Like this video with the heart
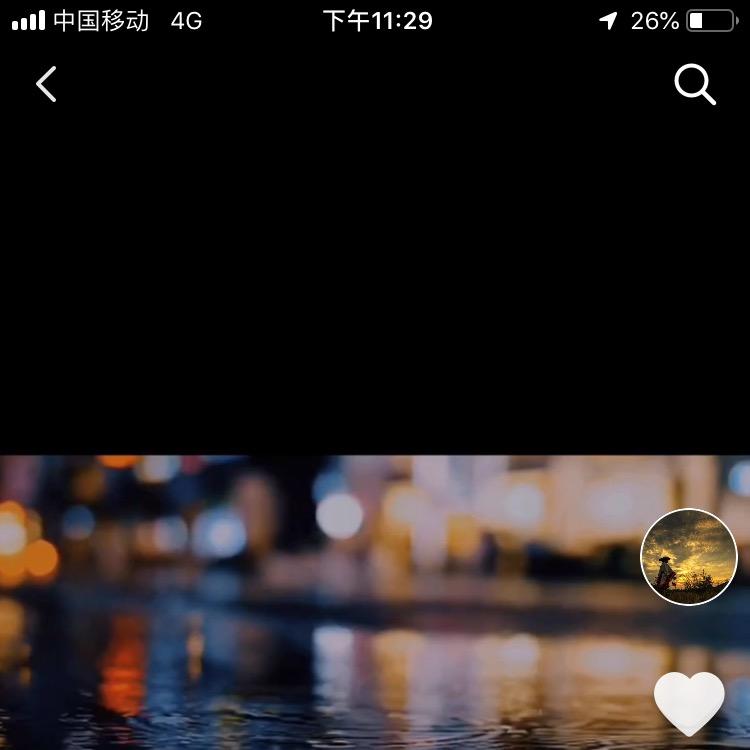 click(689, 702)
